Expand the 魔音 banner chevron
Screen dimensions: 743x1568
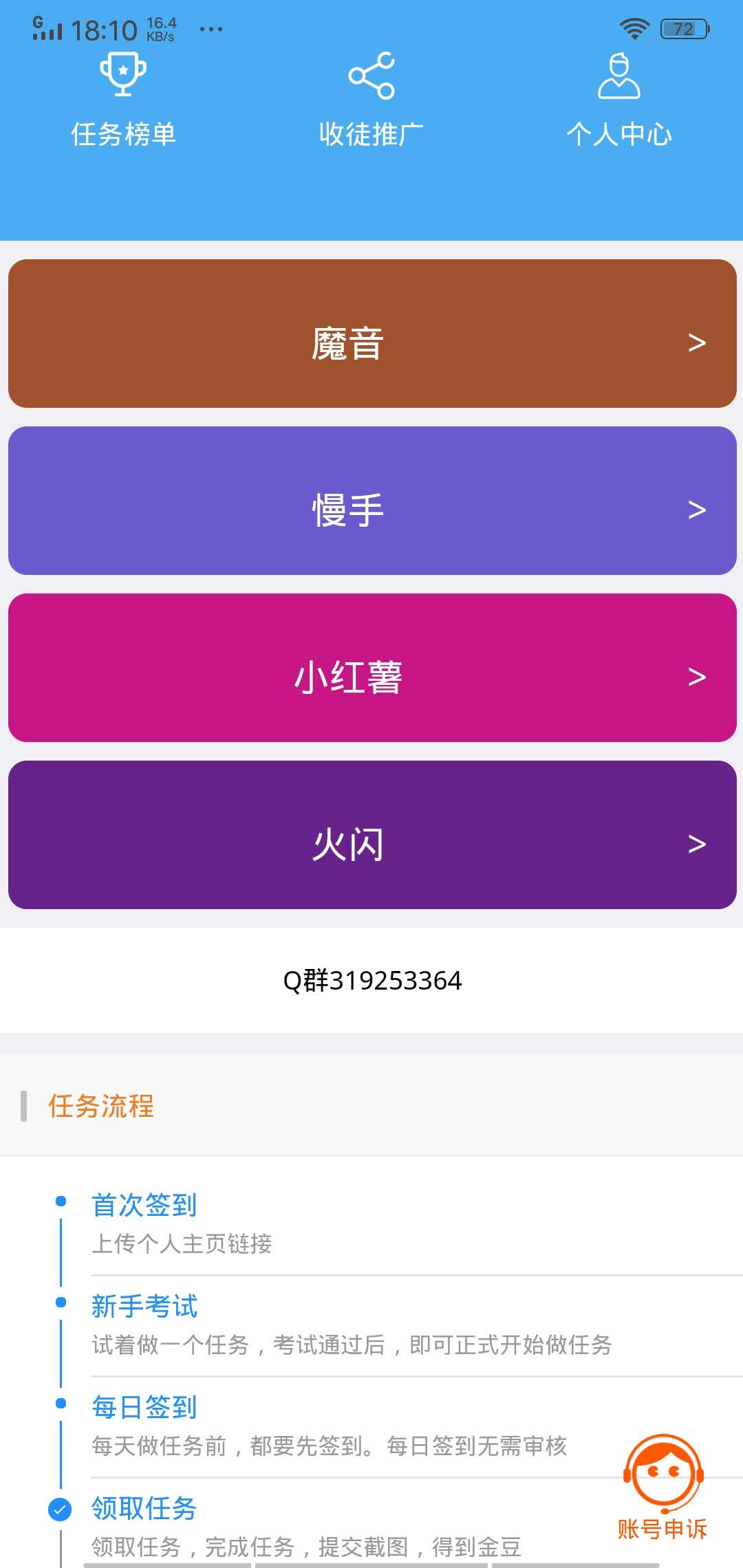(698, 342)
